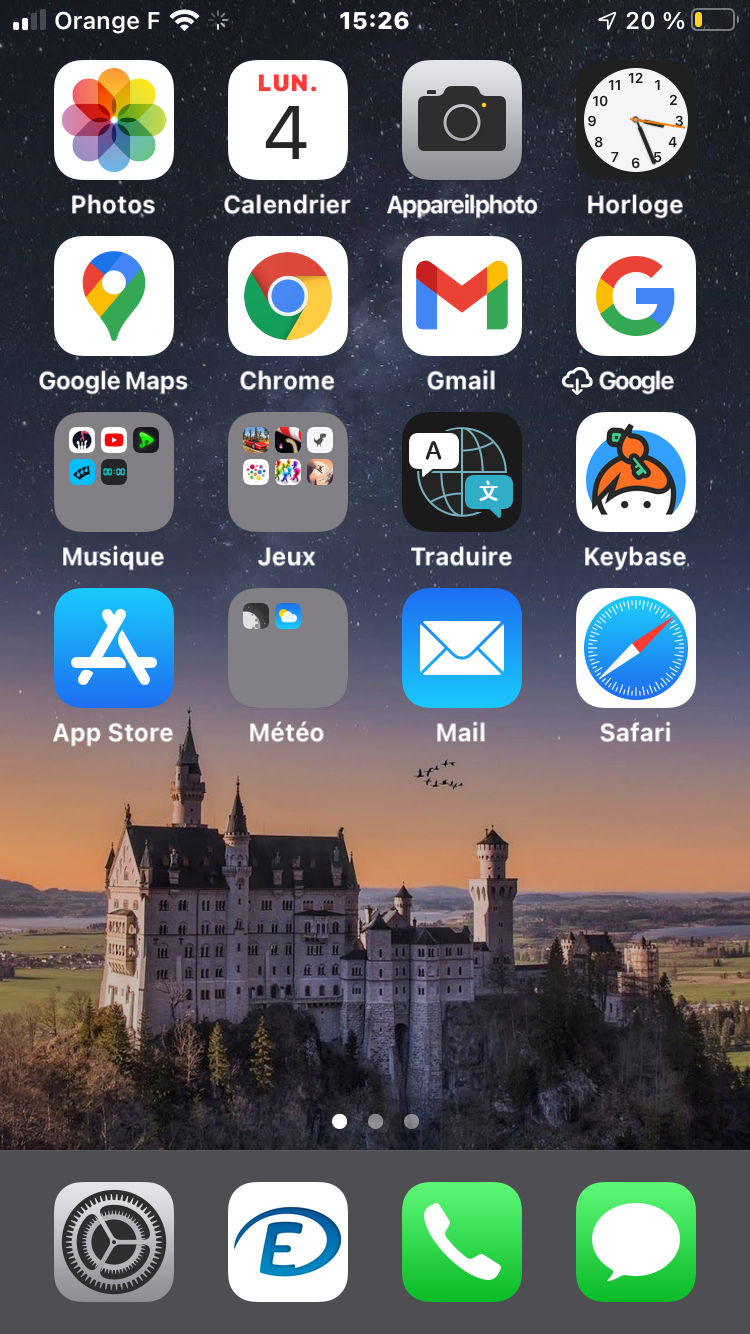Open the Photos app
750x1334 pixels.
coord(114,120)
